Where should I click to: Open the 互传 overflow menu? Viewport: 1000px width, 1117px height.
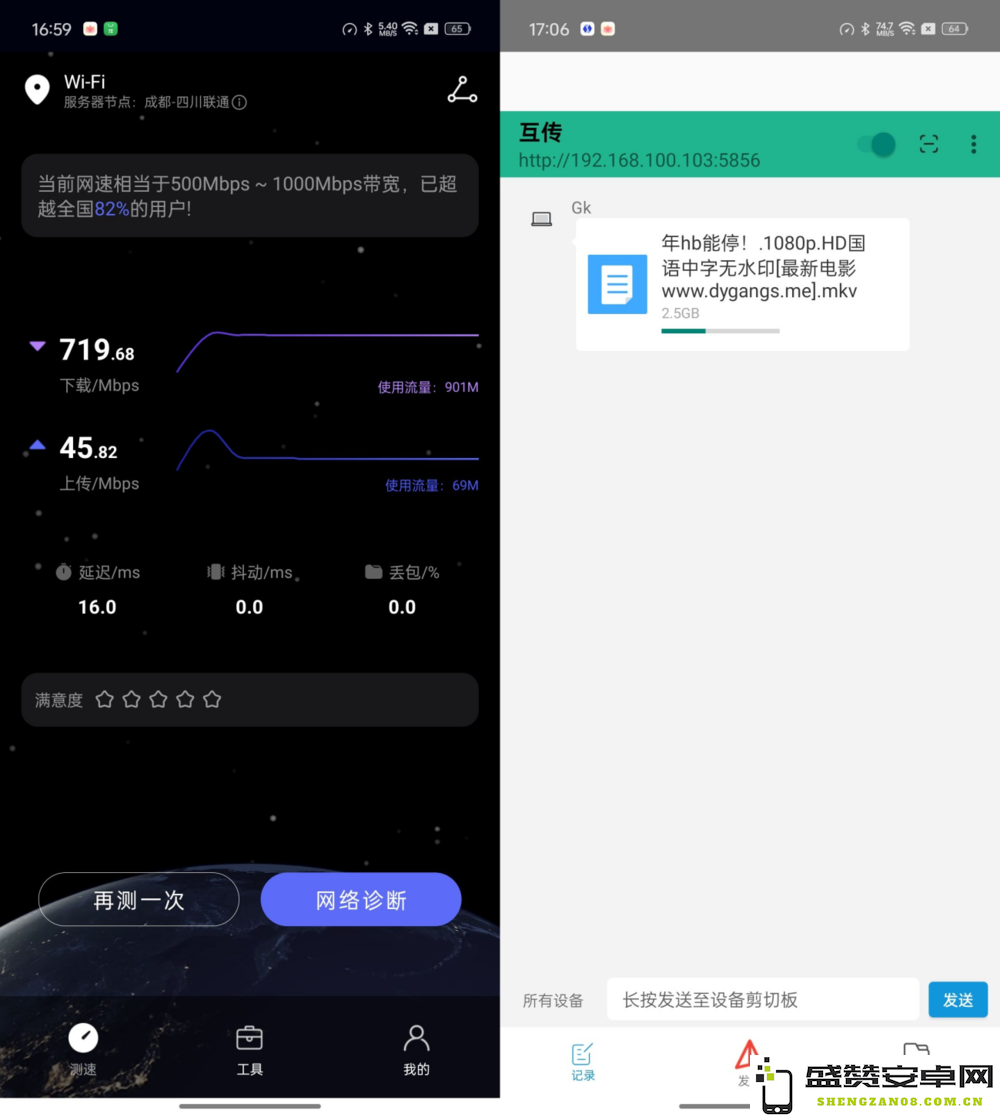(x=973, y=145)
